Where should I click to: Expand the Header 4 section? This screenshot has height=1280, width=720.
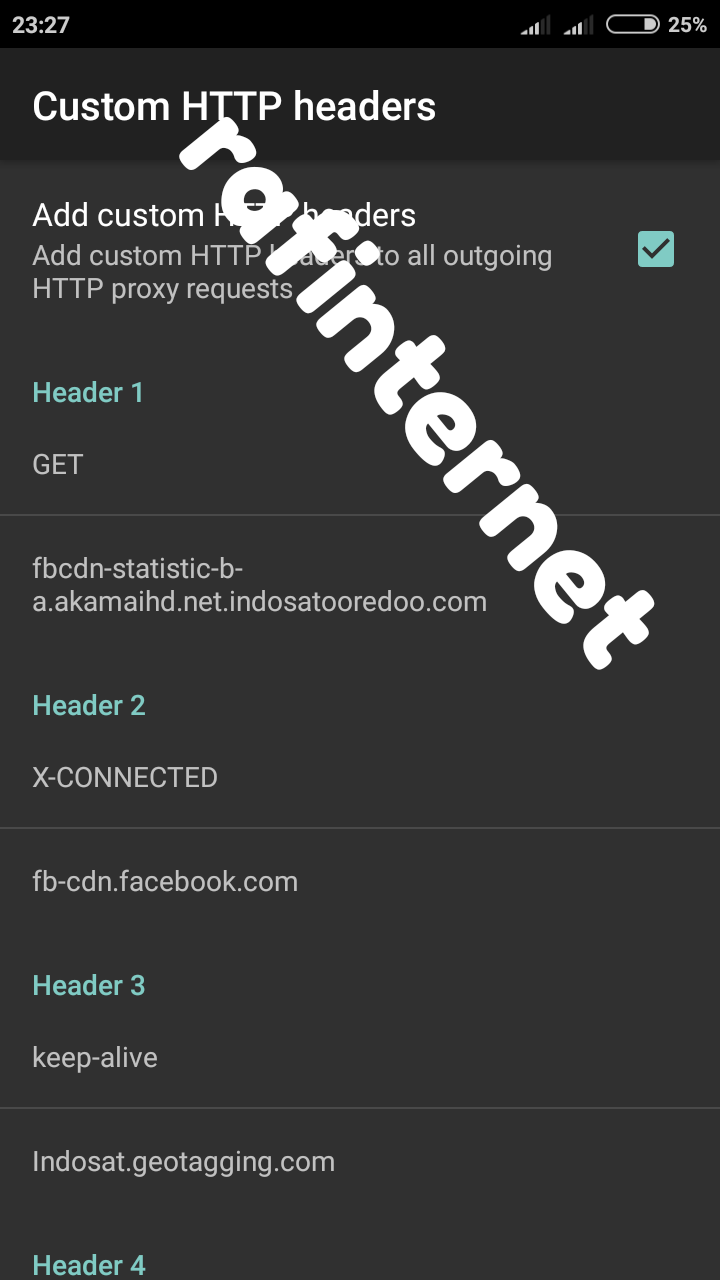(89, 1265)
